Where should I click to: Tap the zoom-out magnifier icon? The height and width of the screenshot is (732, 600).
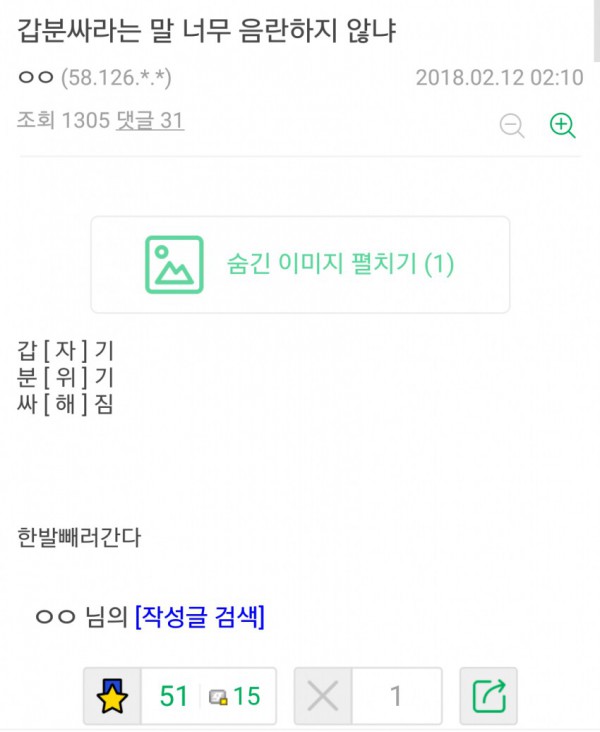point(512,126)
